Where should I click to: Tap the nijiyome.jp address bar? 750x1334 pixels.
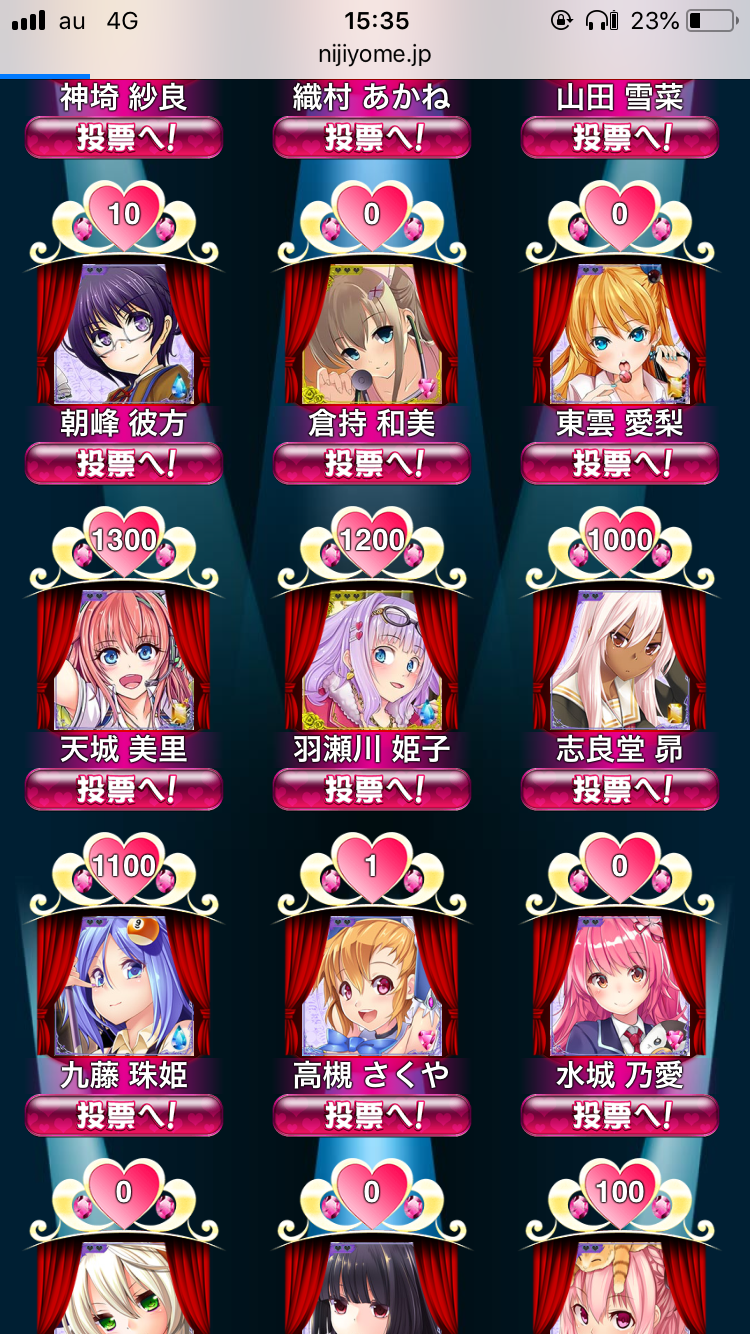click(x=375, y=54)
